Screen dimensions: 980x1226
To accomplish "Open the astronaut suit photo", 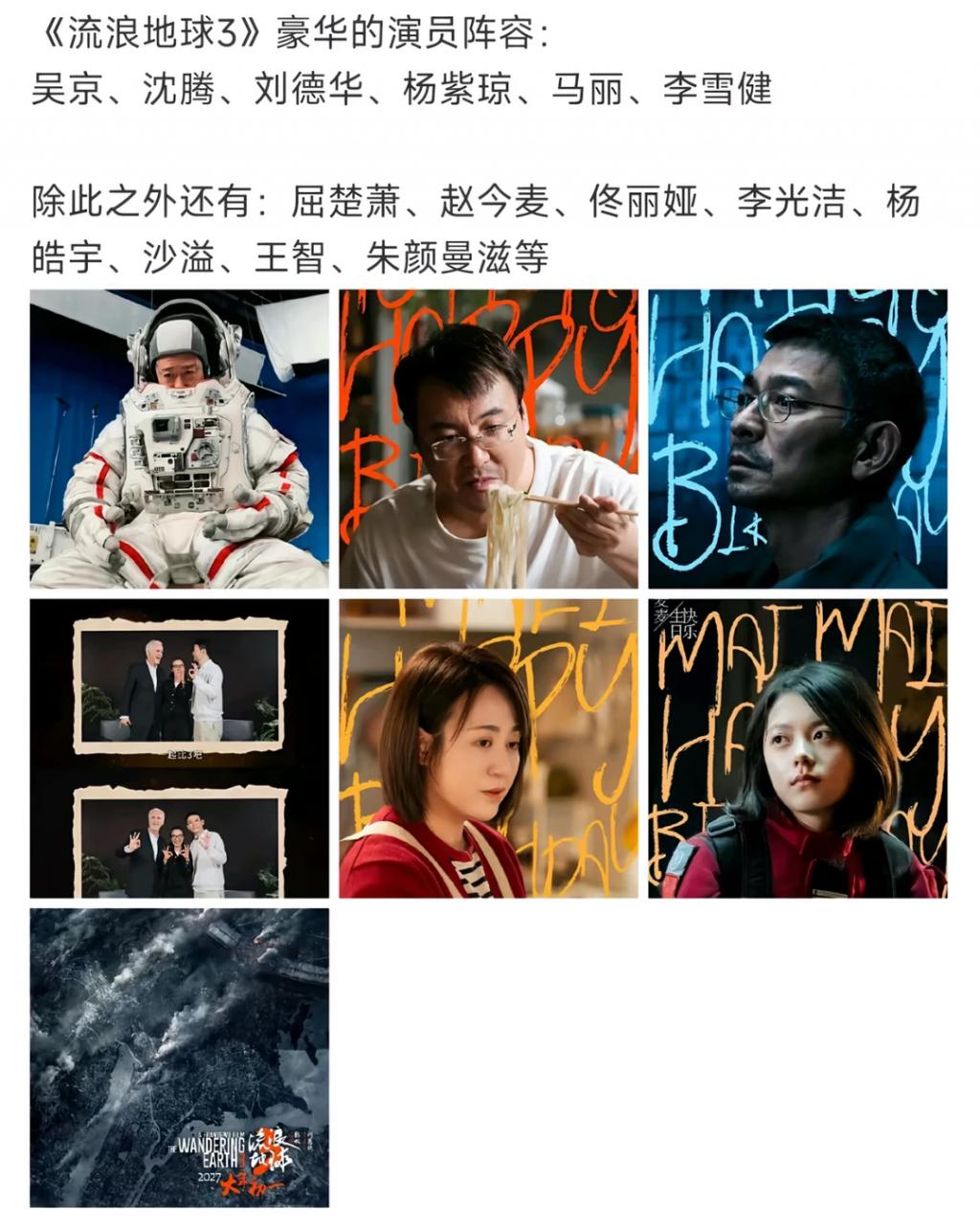I will [x=179, y=438].
